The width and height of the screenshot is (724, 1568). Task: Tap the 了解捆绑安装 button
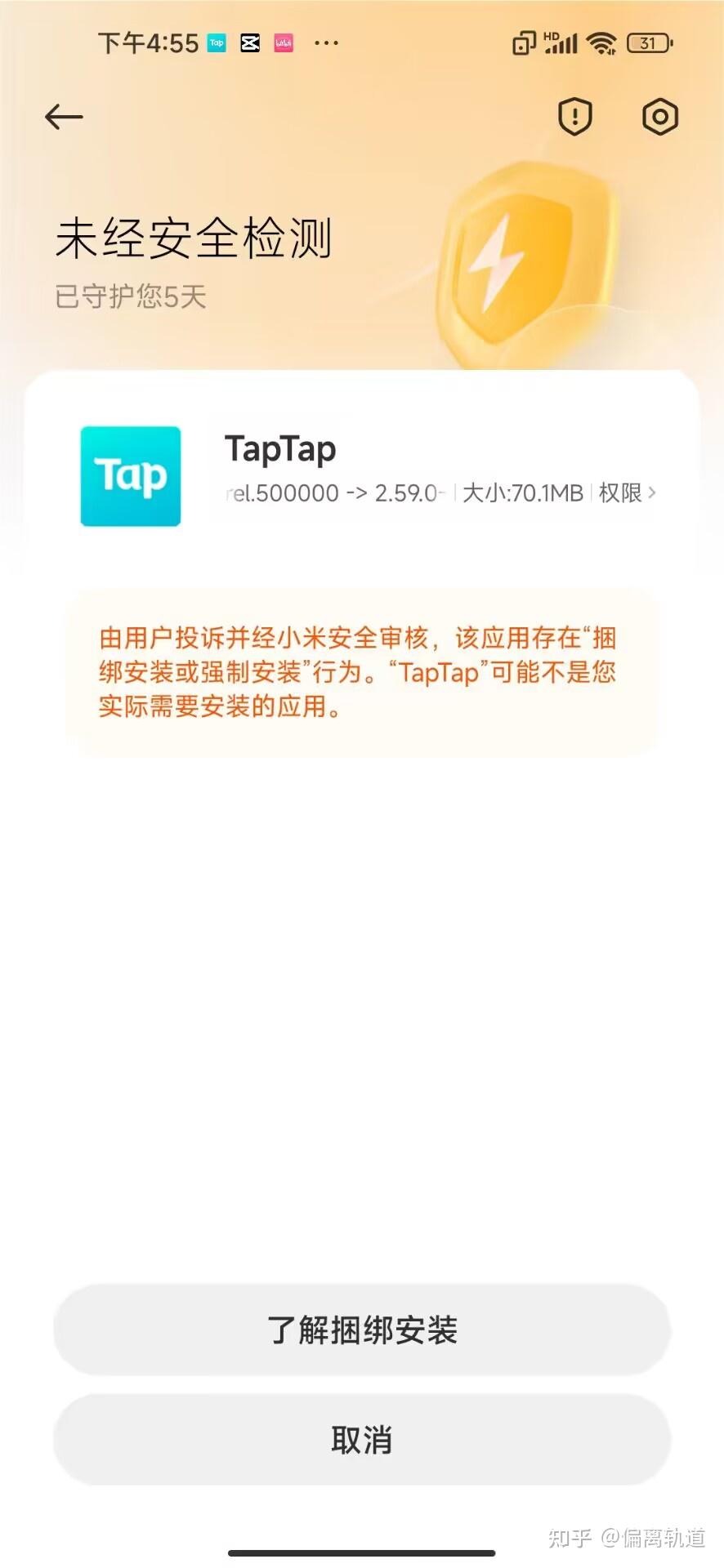(362, 1331)
